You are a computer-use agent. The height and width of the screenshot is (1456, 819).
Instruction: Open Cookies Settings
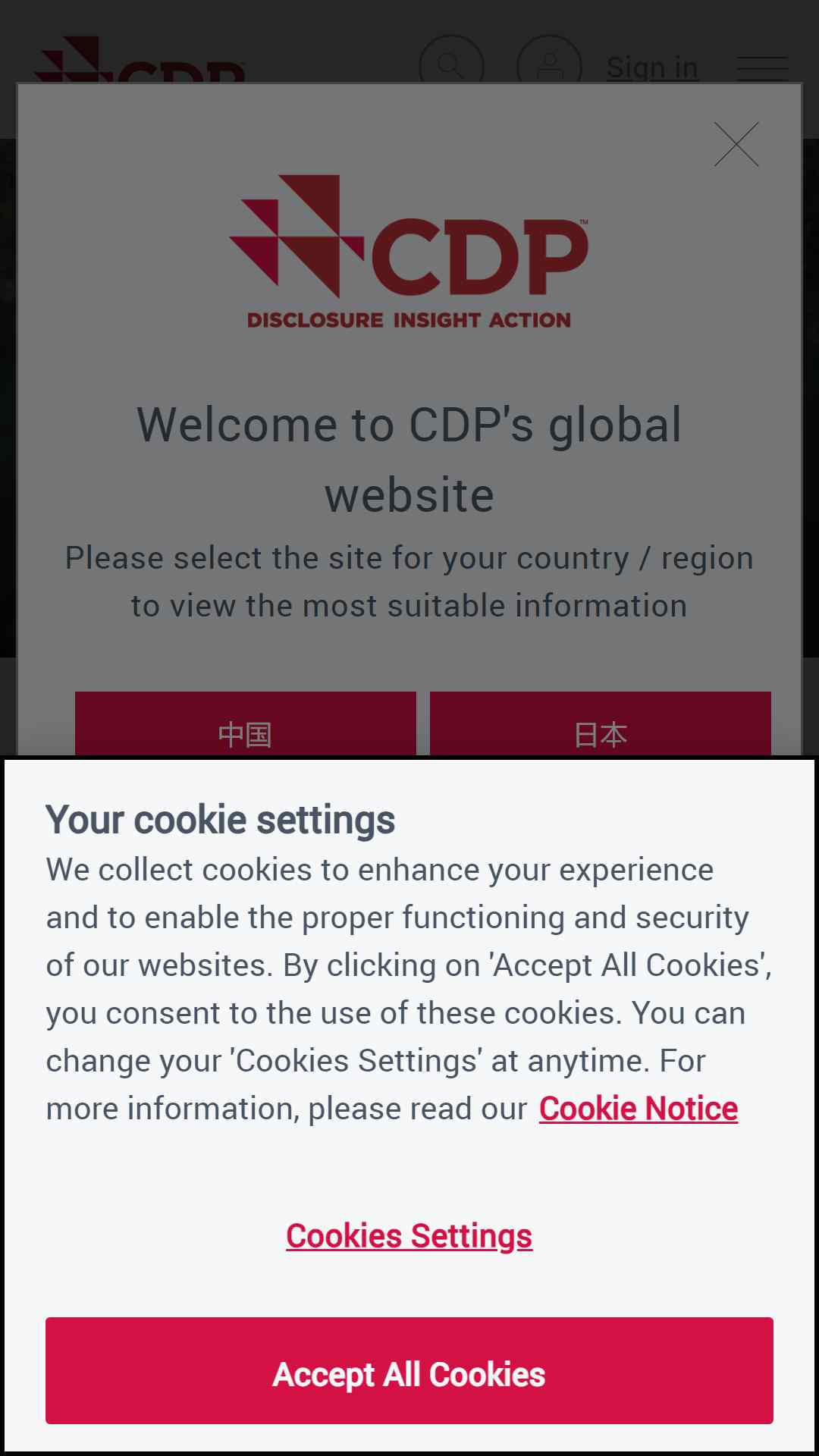409,1236
